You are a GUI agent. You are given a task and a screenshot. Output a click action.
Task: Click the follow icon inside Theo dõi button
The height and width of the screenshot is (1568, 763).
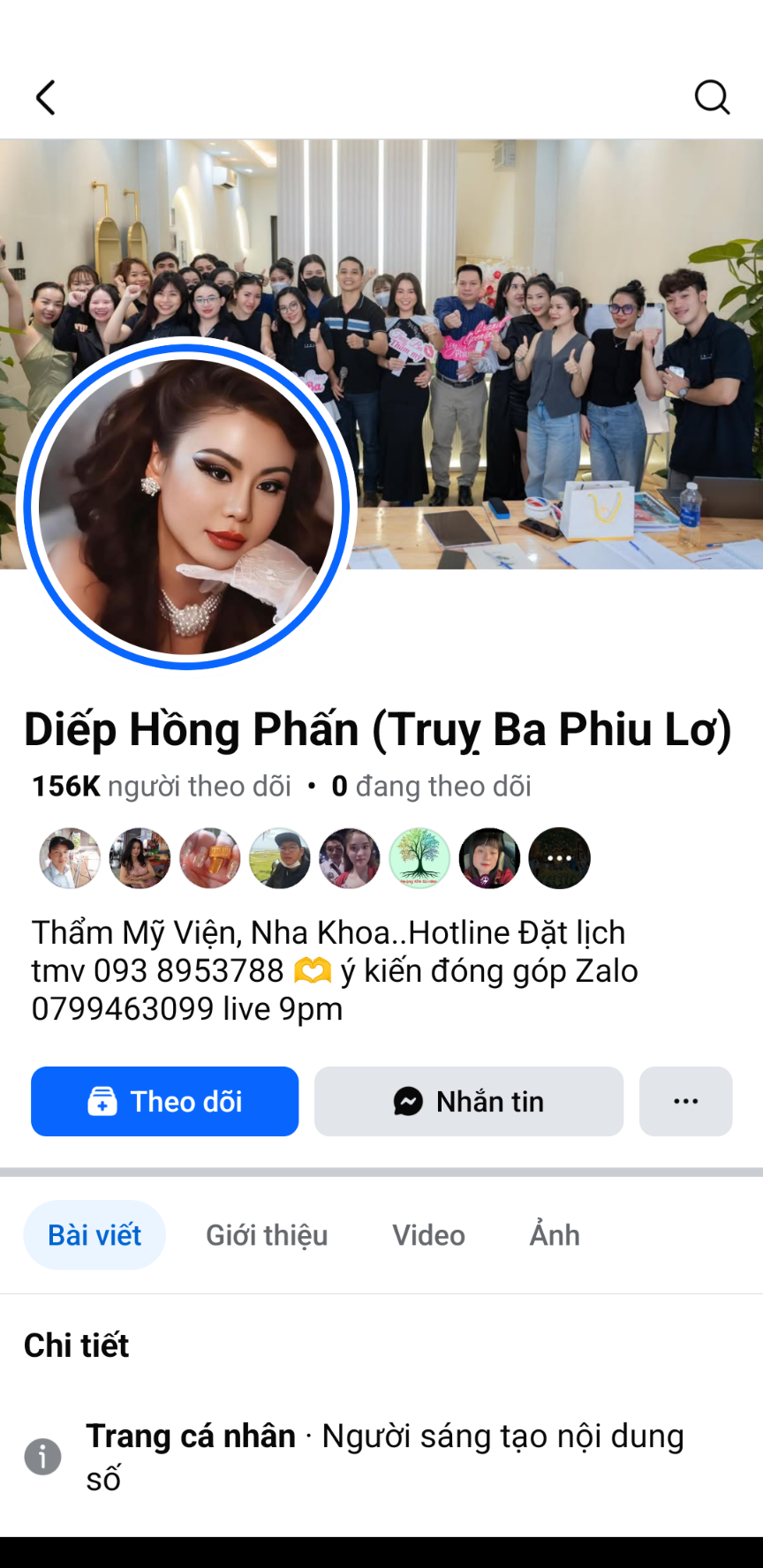pos(101,1101)
